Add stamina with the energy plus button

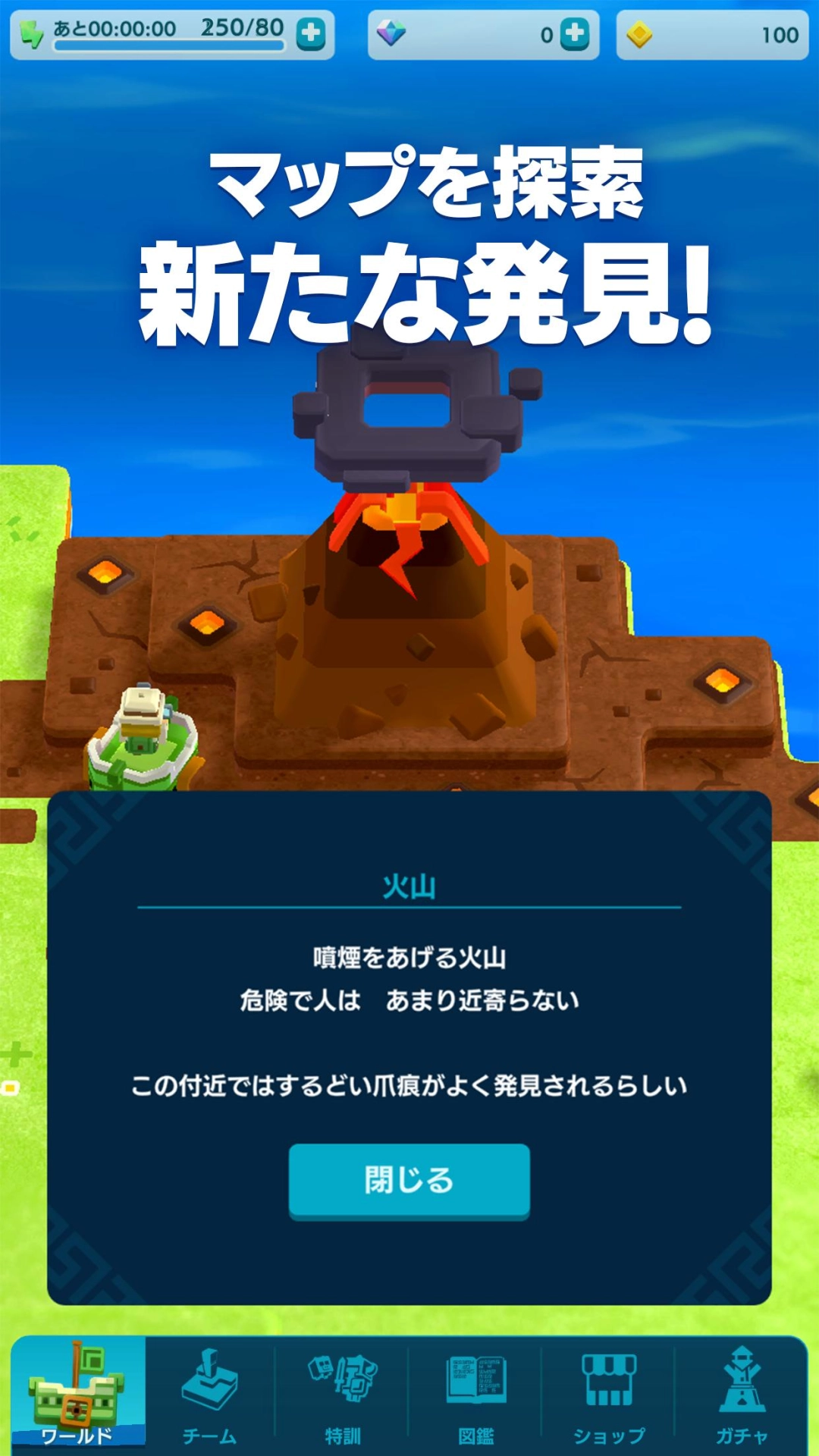pos(310,34)
